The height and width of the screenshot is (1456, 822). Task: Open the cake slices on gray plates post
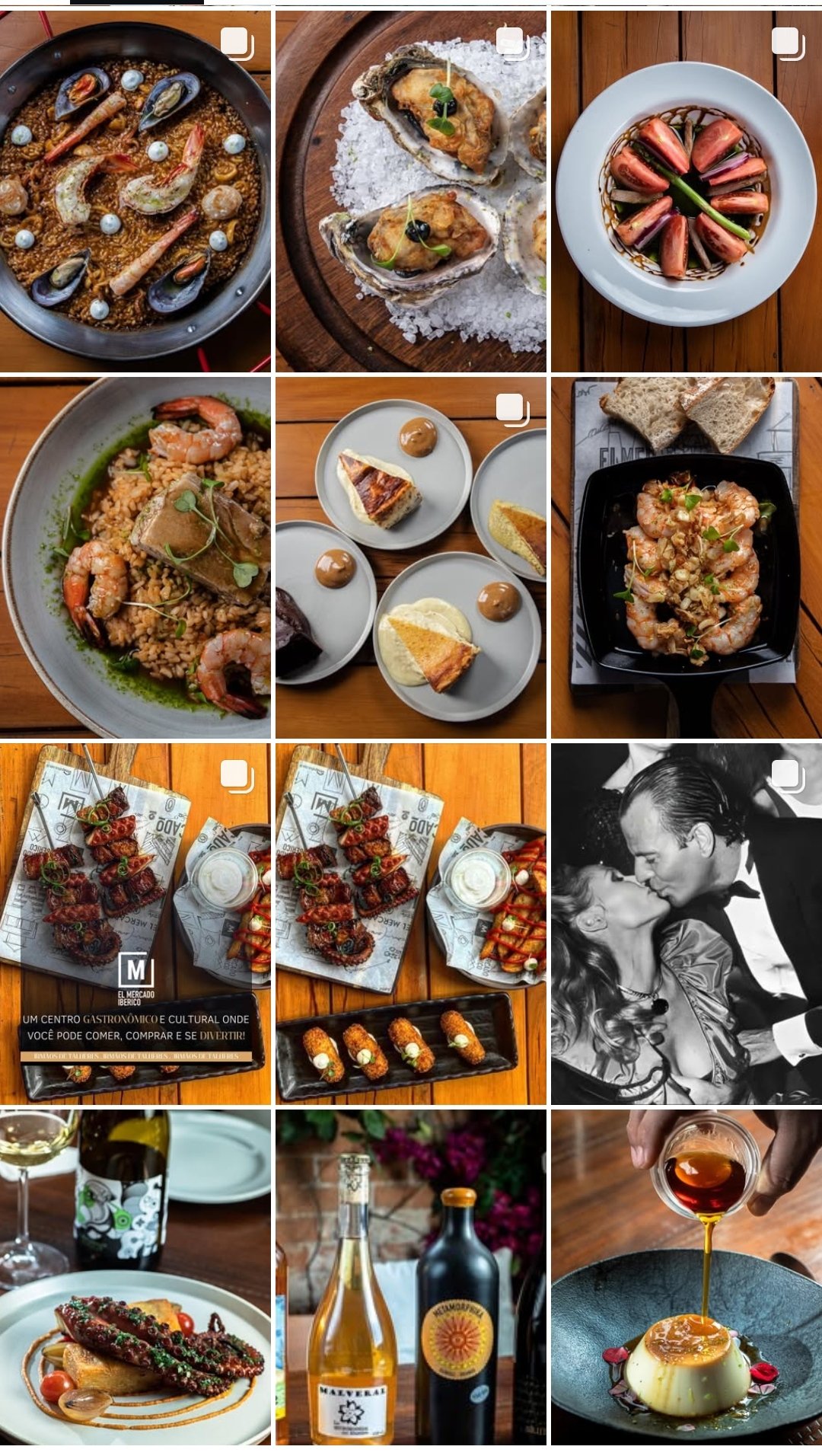410,557
